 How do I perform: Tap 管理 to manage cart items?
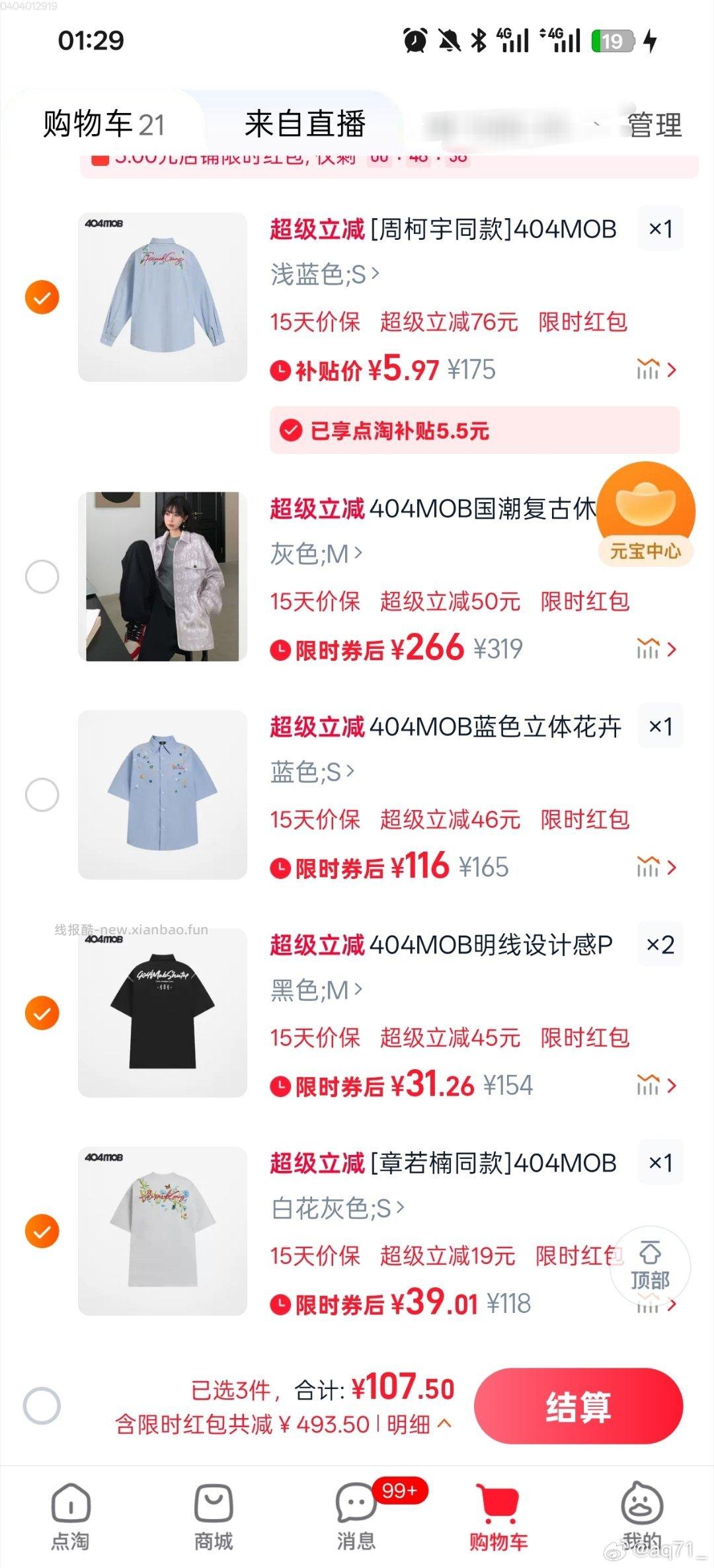[655, 126]
